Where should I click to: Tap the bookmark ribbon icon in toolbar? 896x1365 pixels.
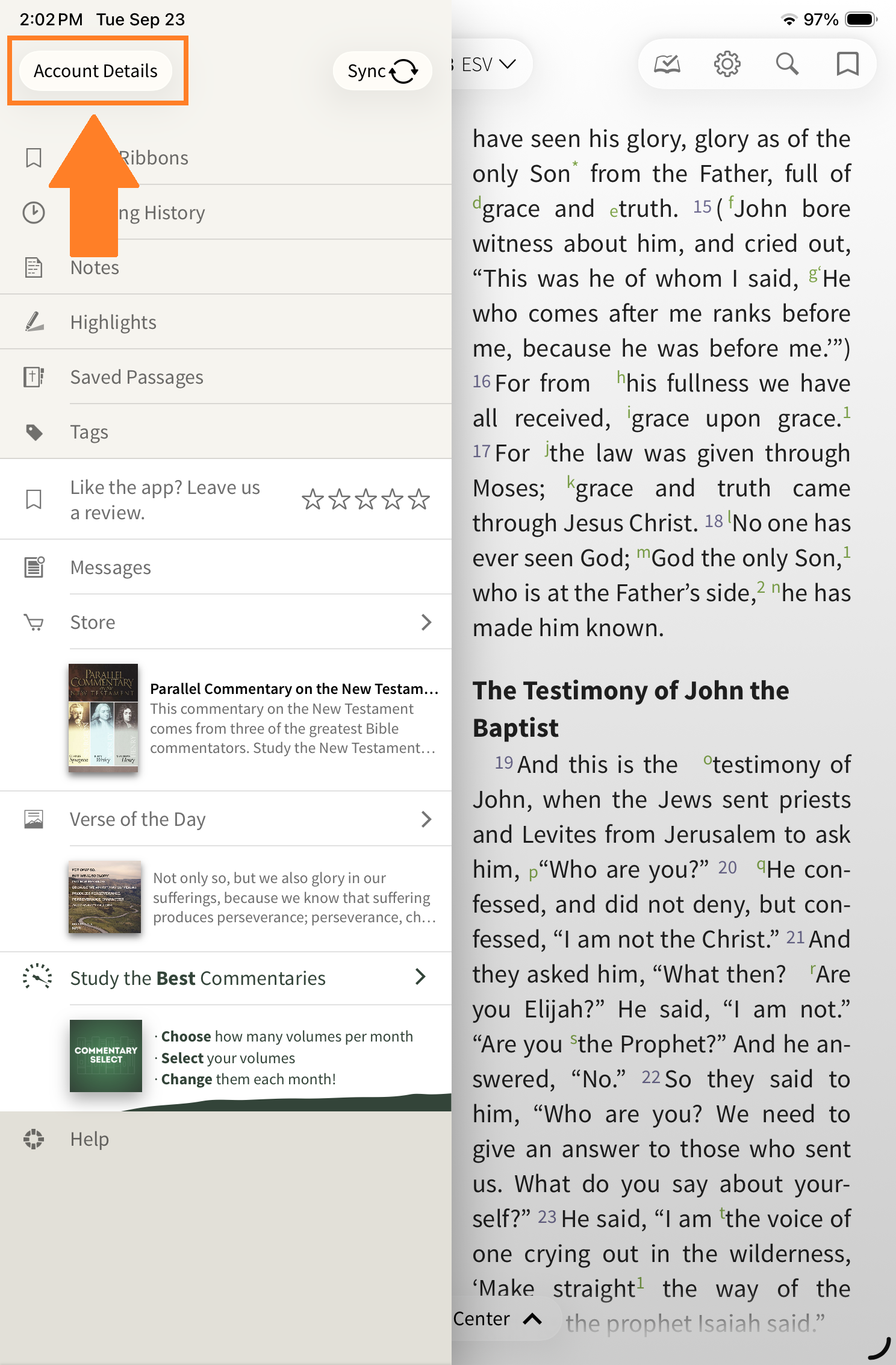(x=847, y=64)
